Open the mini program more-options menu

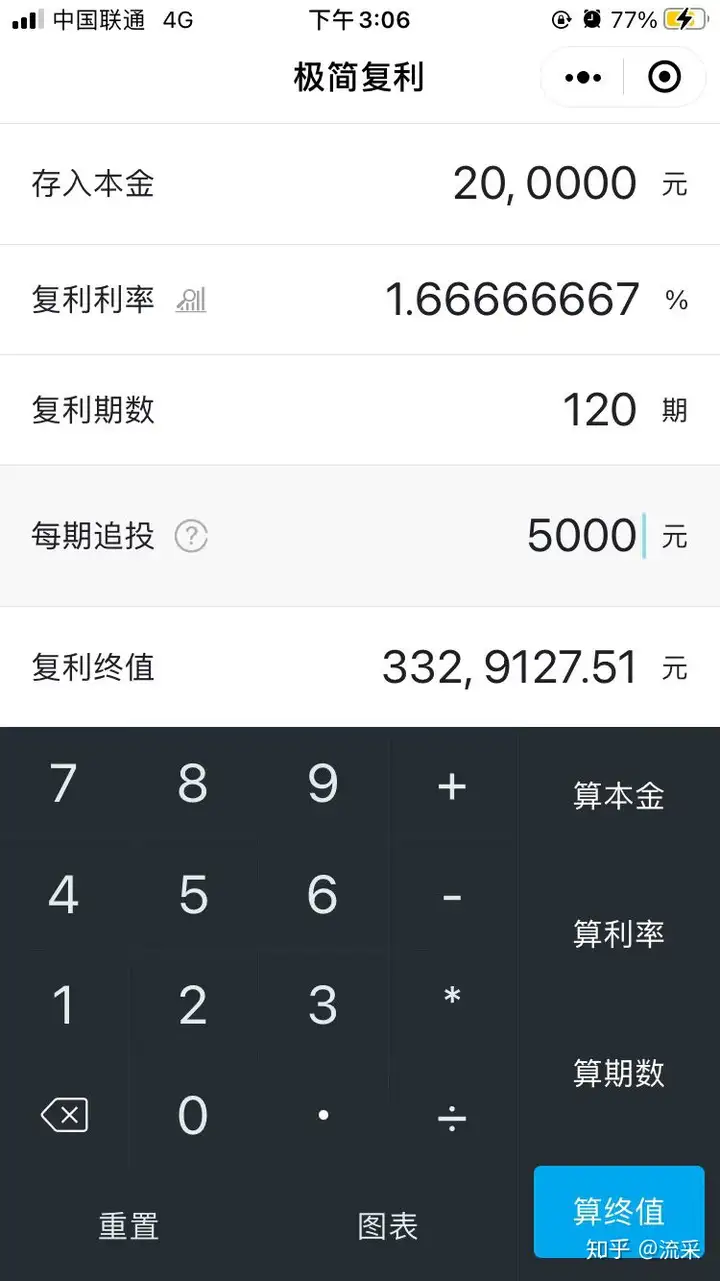click(x=583, y=77)
